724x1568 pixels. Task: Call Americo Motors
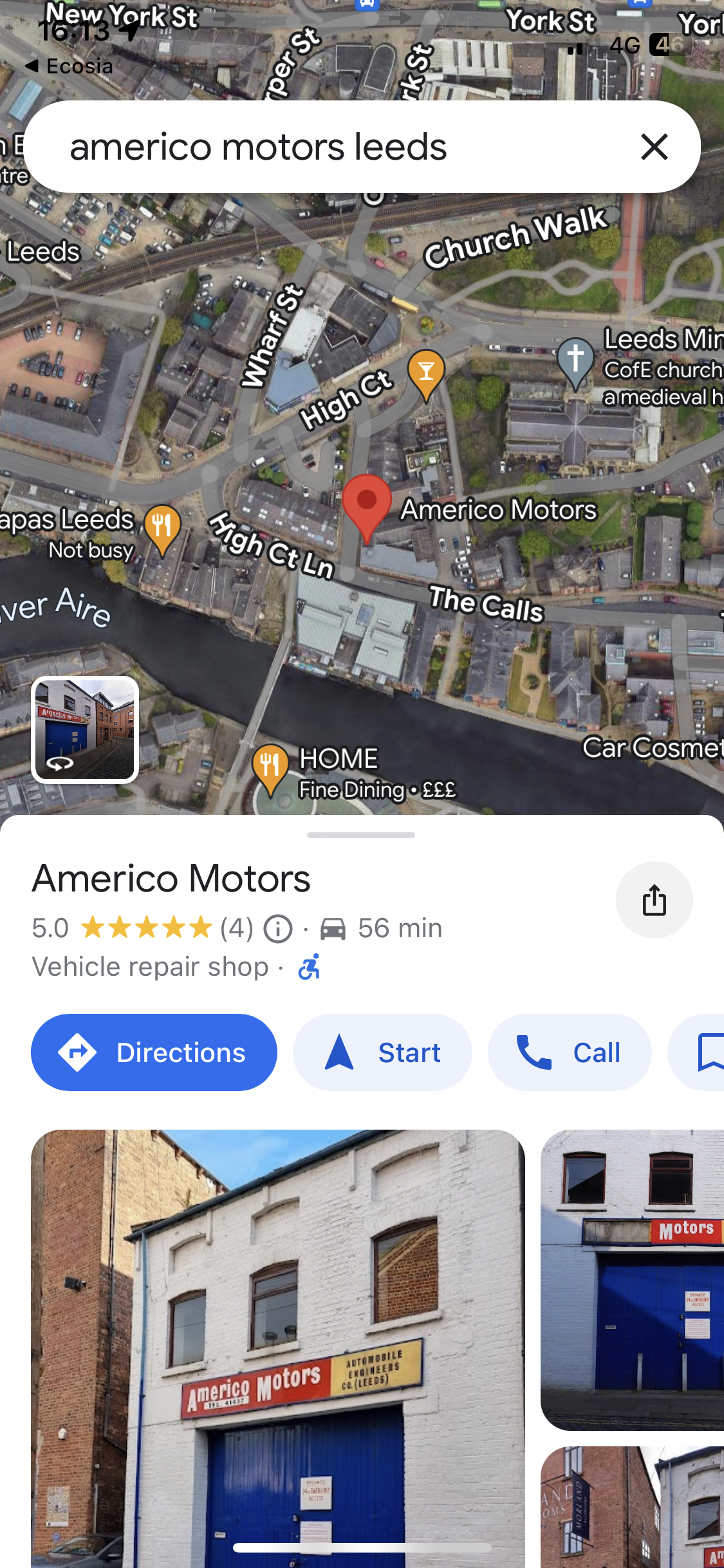(x=570, y=1052)
